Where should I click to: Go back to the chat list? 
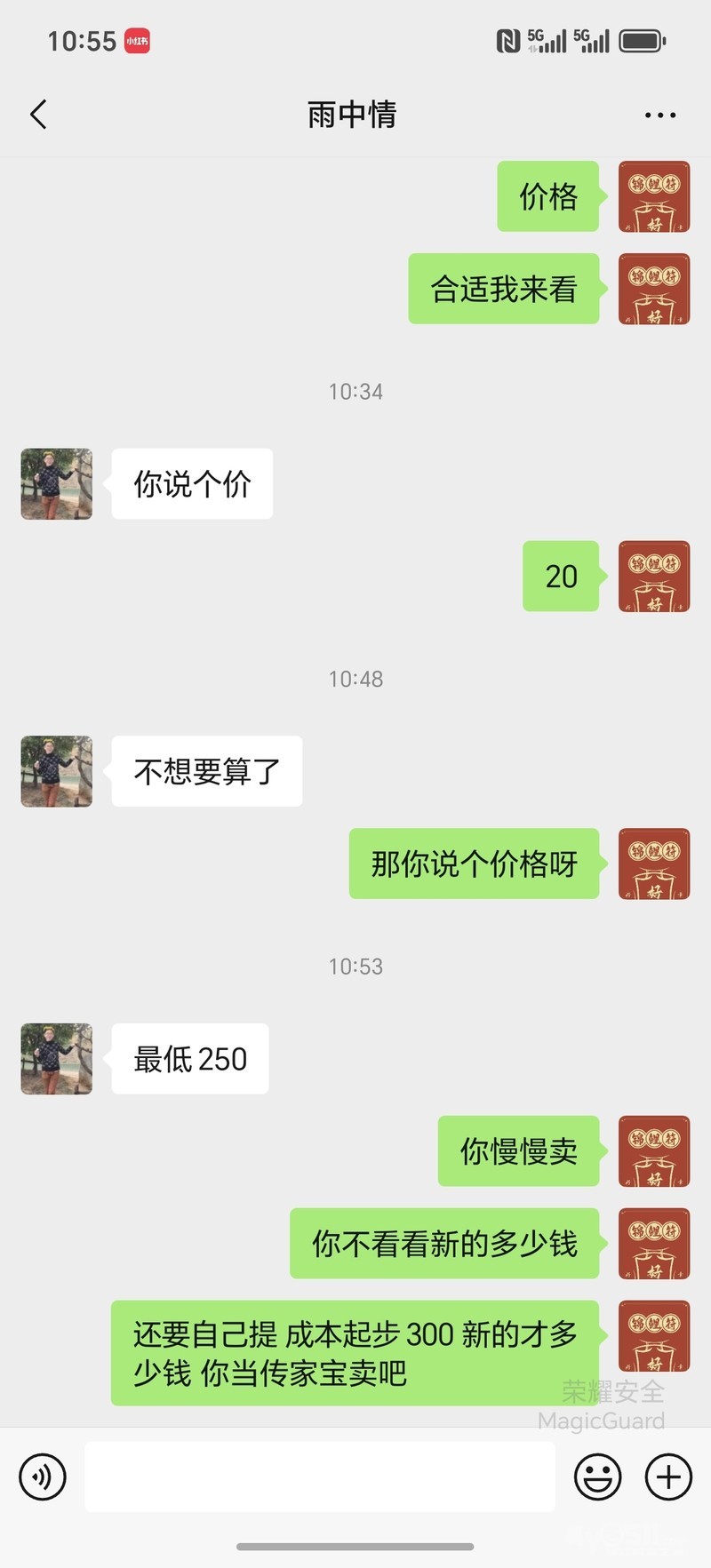[38, 115]
